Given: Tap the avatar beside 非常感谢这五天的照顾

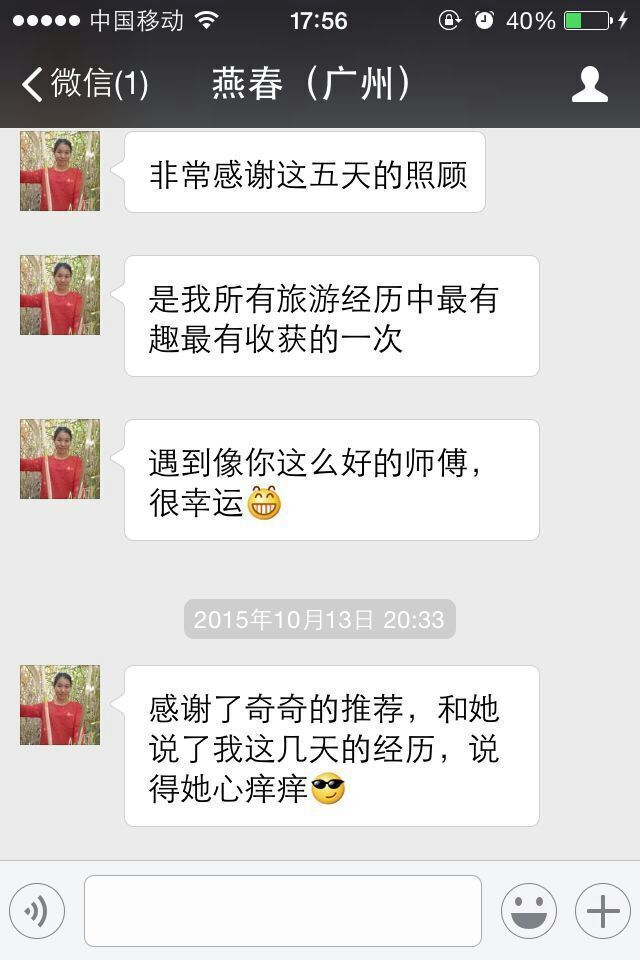Looking at the screenshot, I should (60, 171).
